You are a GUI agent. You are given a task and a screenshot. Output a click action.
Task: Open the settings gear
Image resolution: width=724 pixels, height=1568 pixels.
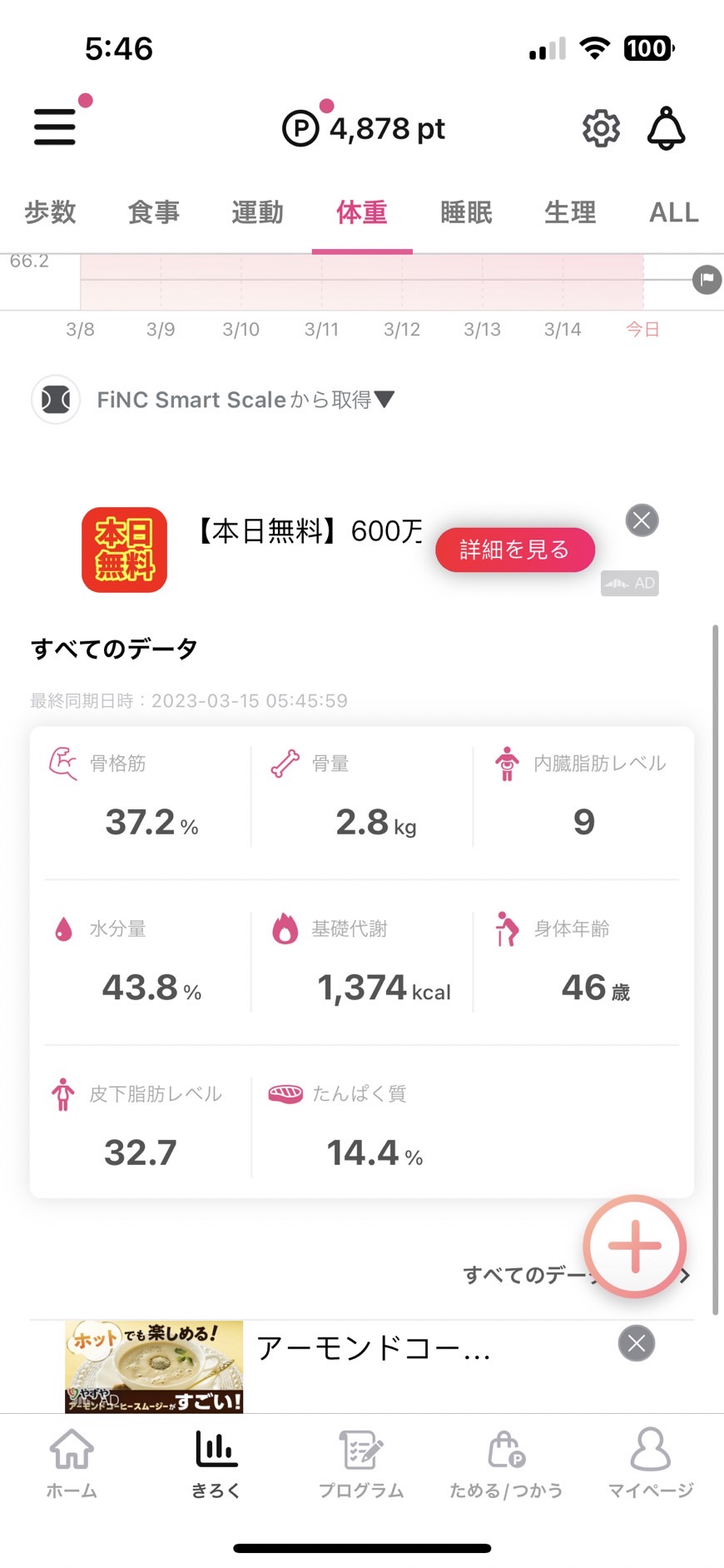pyautogui.click(x=601, y=128)
